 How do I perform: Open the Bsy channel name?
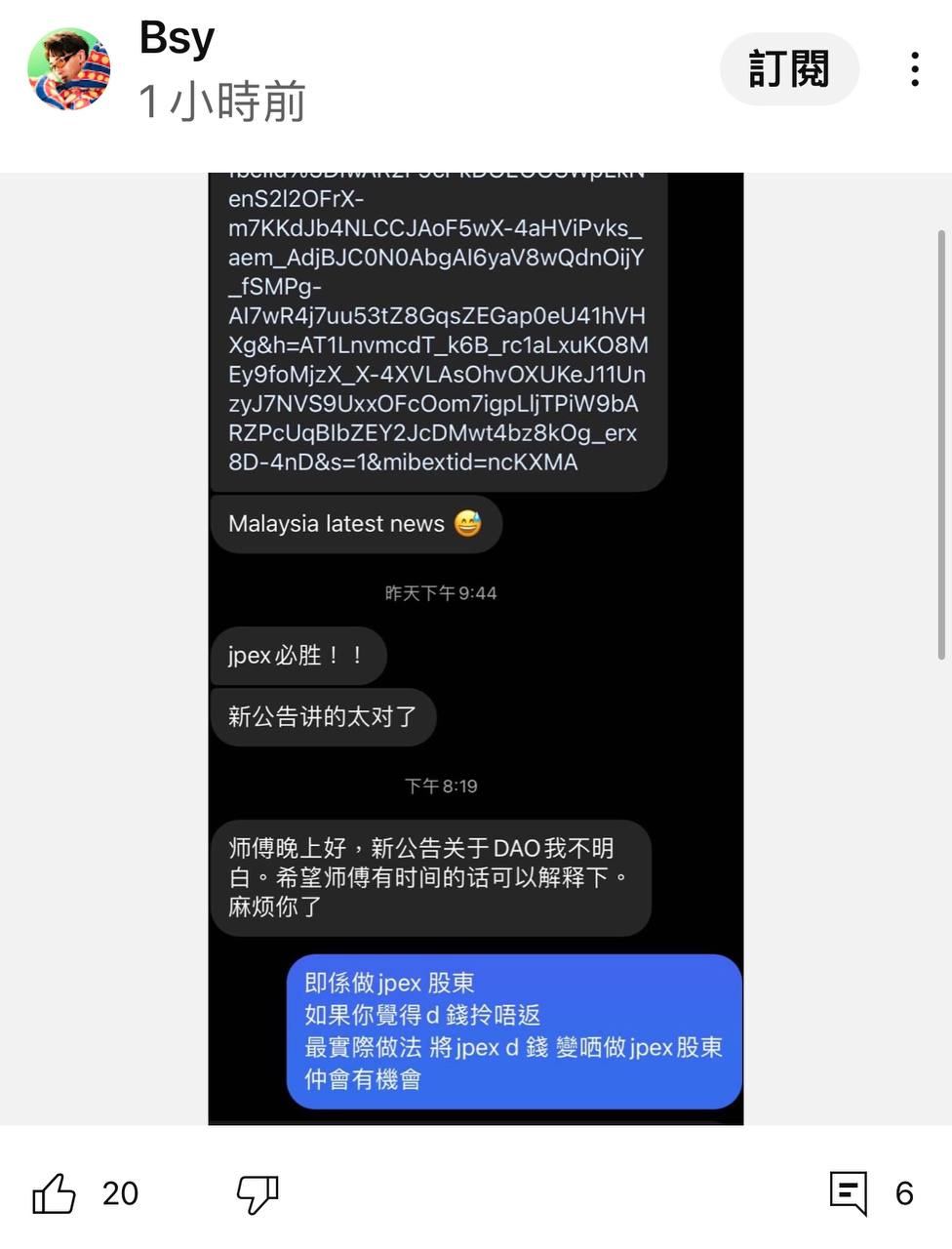(x=177, y=39)
